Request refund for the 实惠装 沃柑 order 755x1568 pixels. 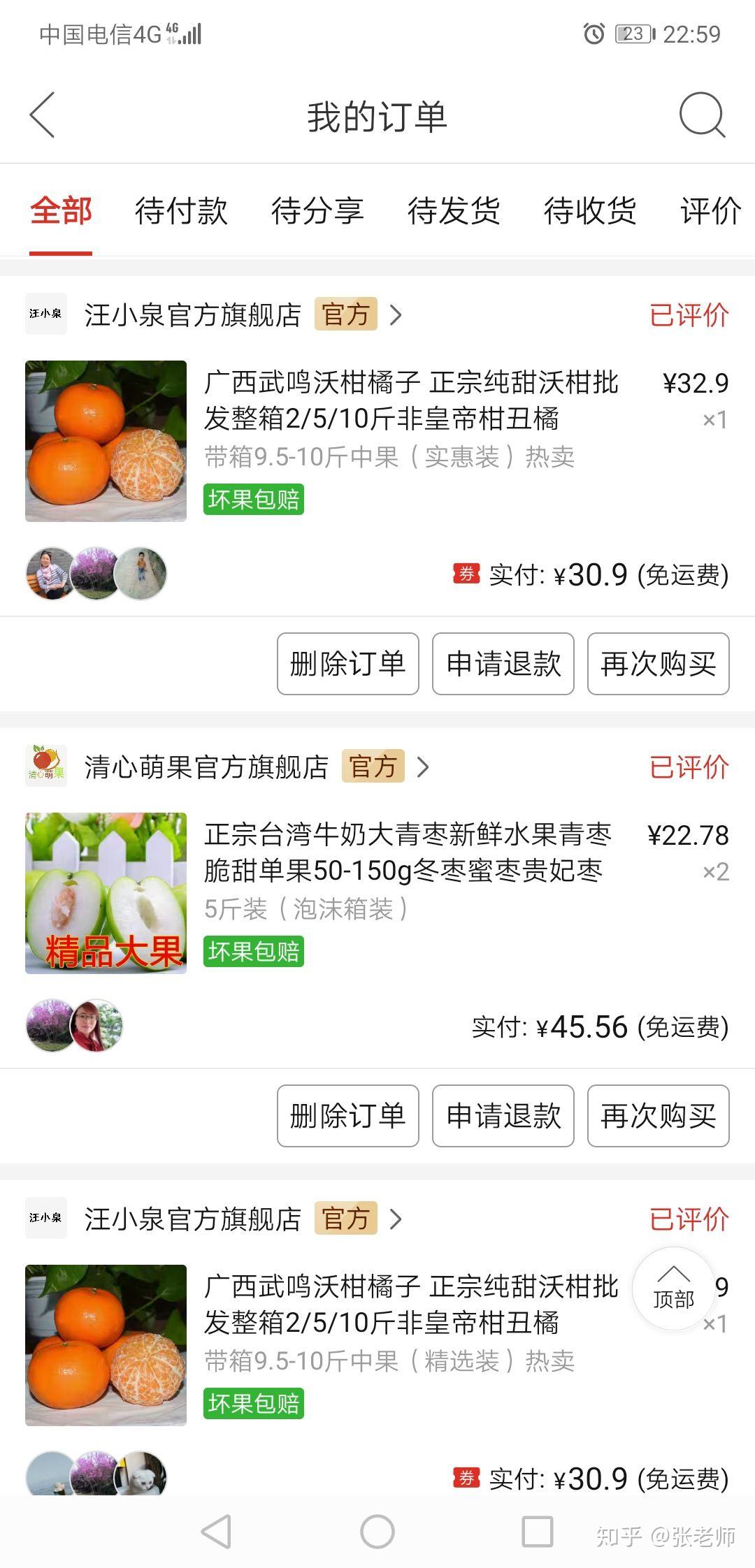(x=503, y=664)
